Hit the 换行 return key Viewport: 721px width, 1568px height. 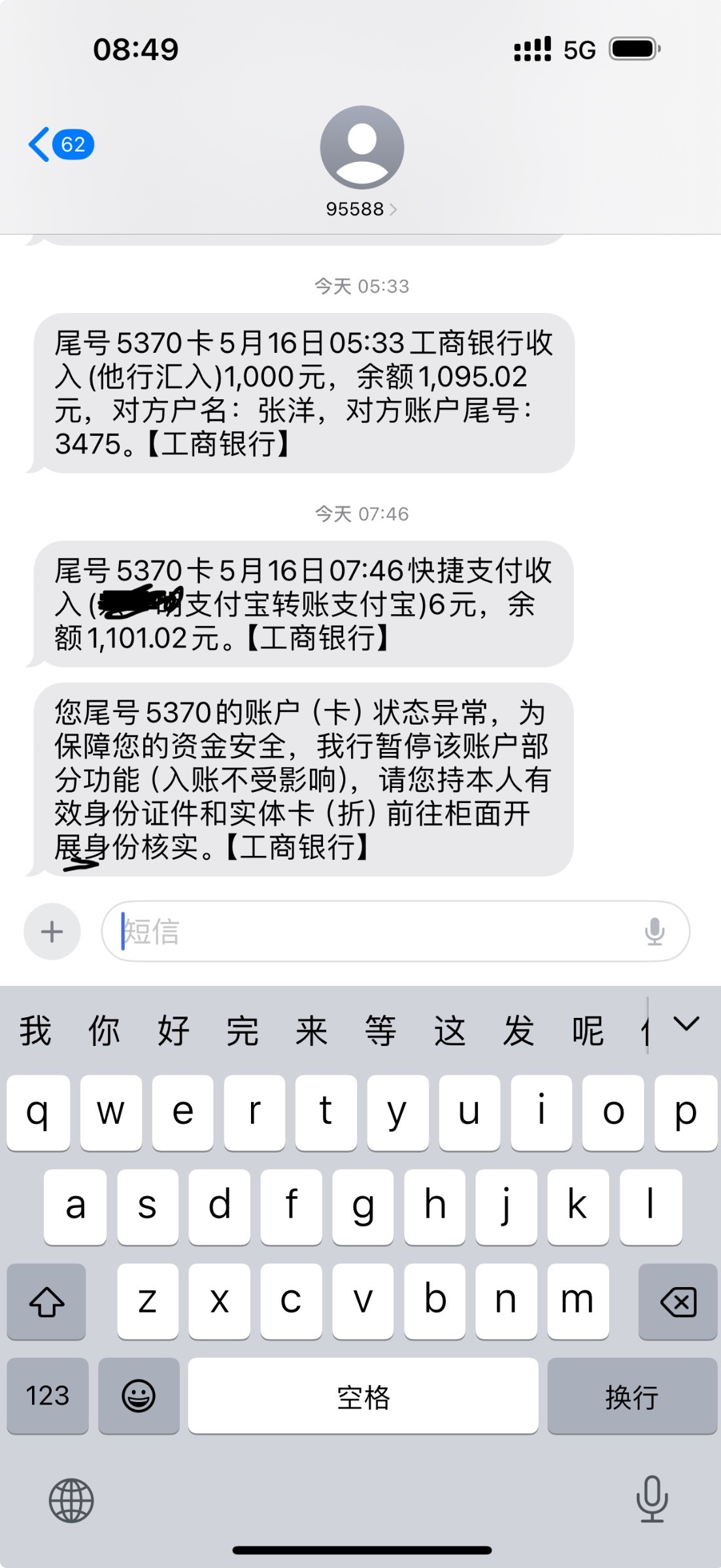tap(631, 1396)
